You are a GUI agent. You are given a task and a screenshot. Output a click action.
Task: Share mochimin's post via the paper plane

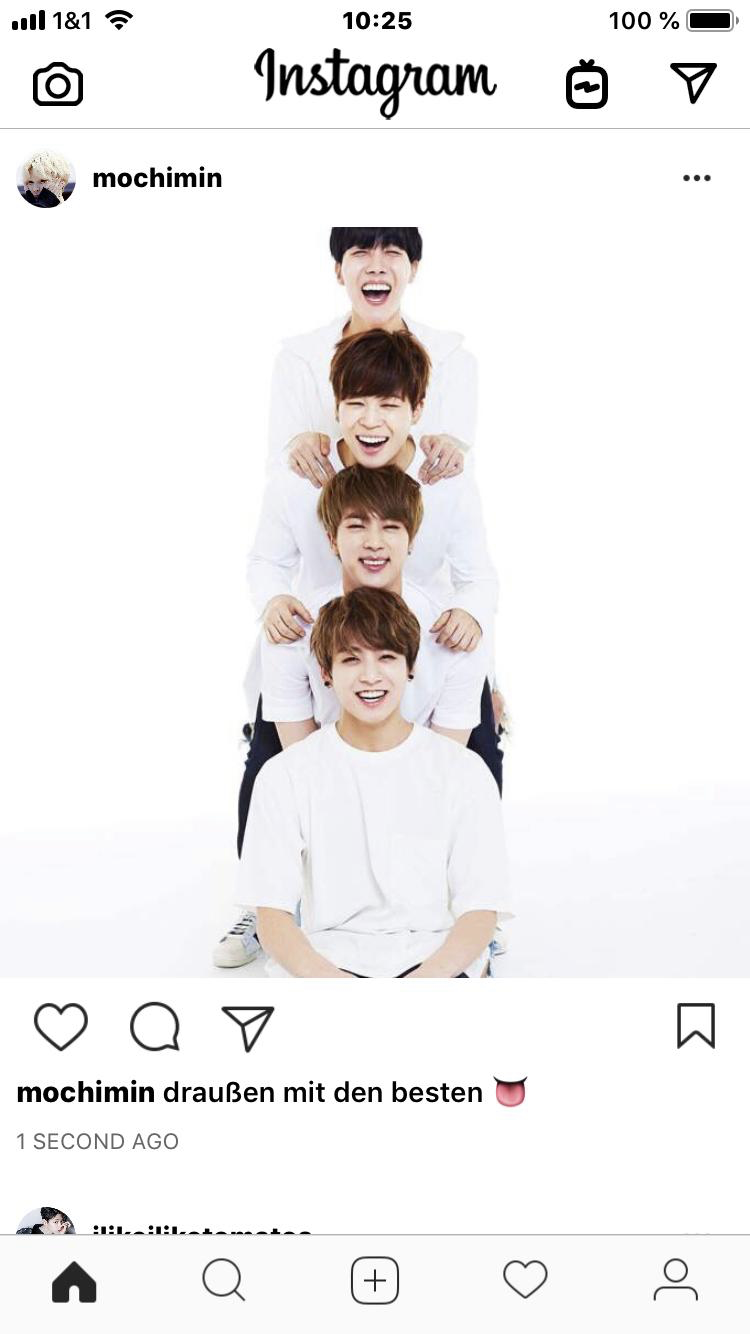(x=247, y=1027)
